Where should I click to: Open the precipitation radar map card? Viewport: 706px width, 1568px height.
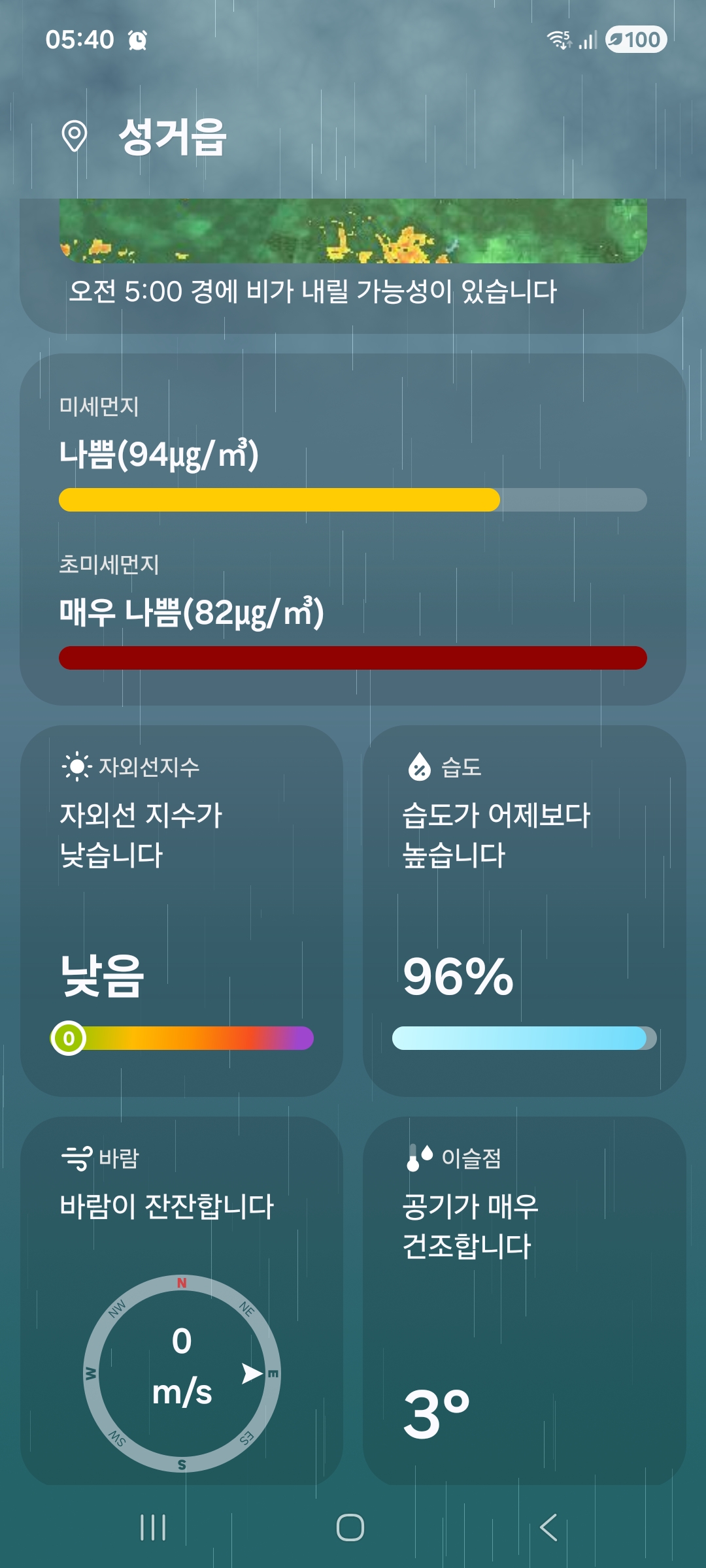(x=353, y=261)
